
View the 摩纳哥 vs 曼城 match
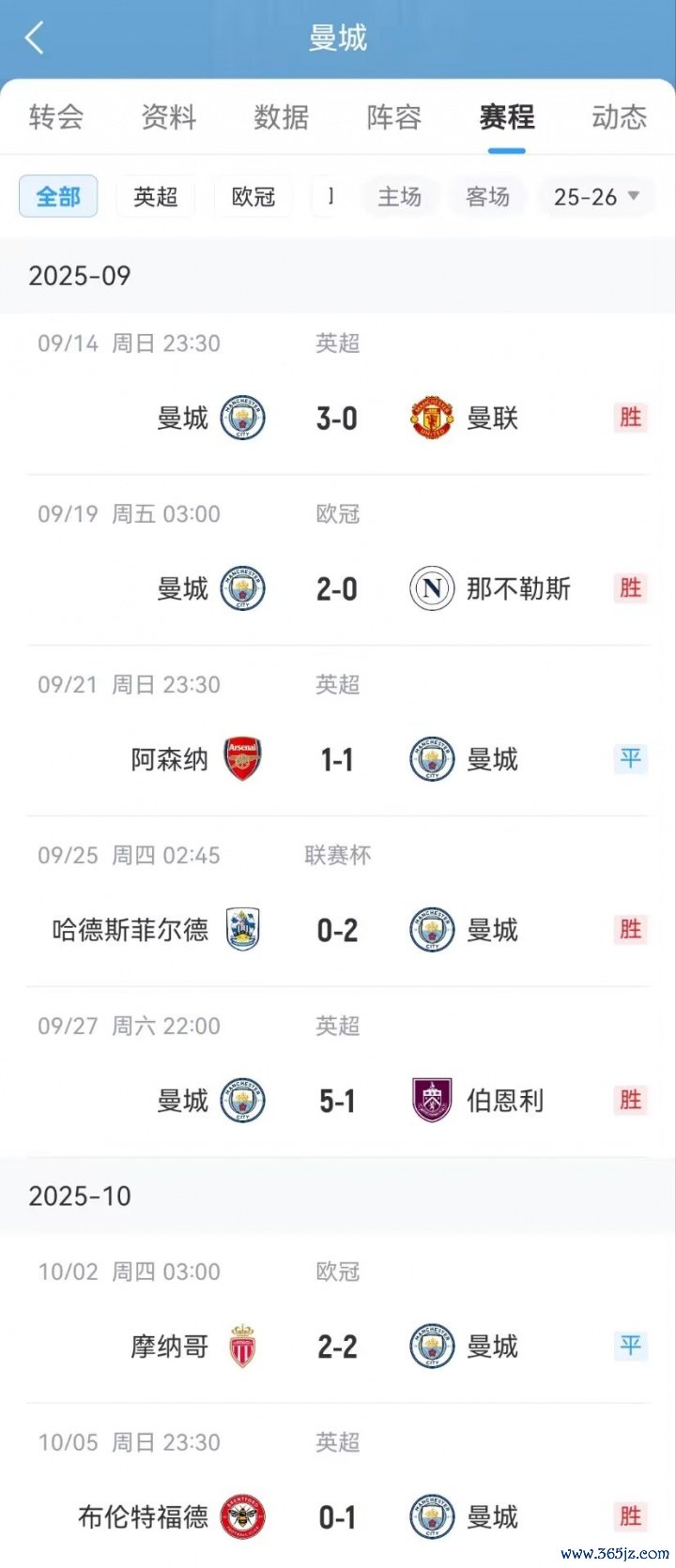[x=337, y=1347]
